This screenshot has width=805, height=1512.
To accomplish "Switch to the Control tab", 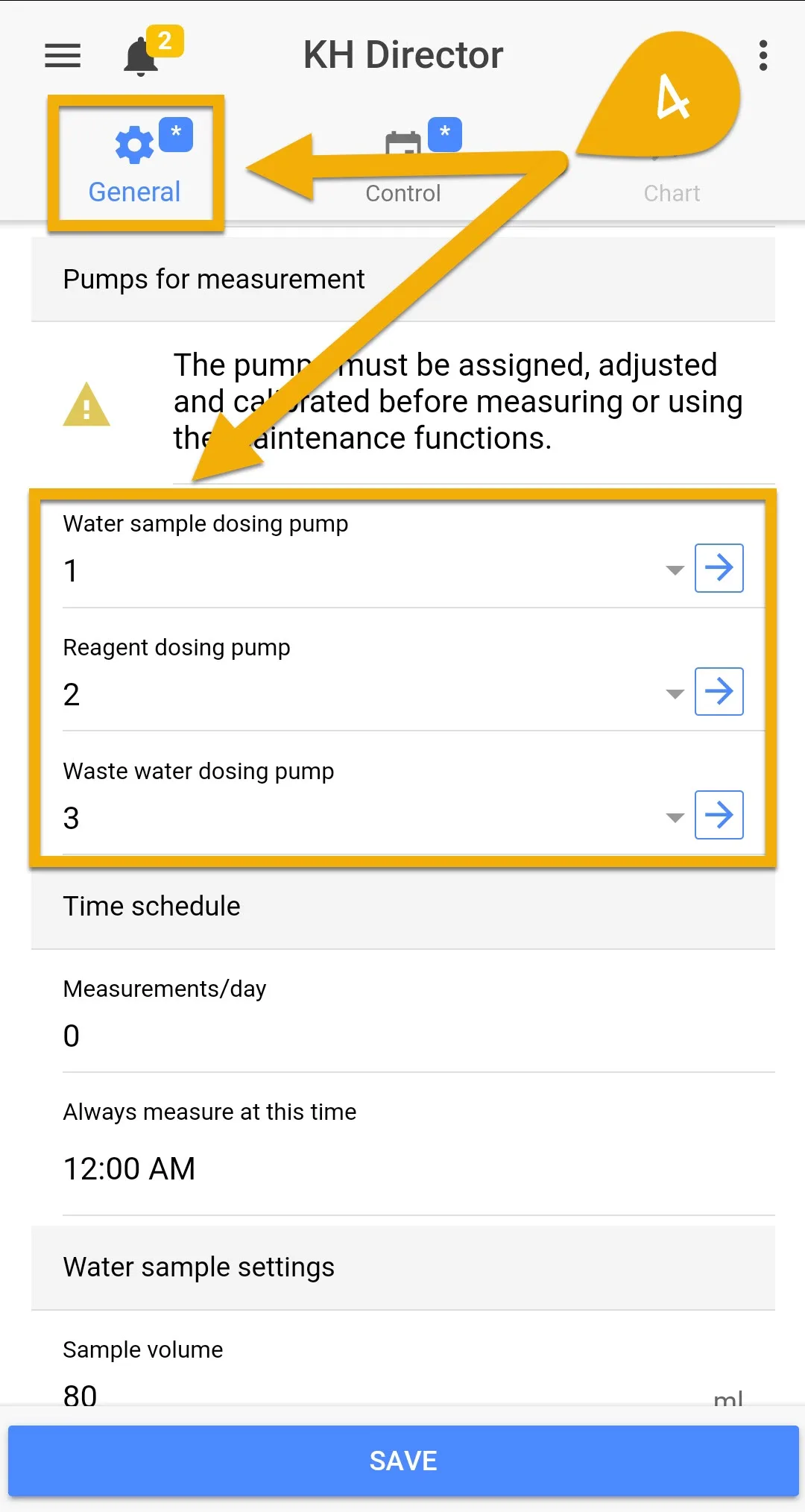I will click(403, 163).
